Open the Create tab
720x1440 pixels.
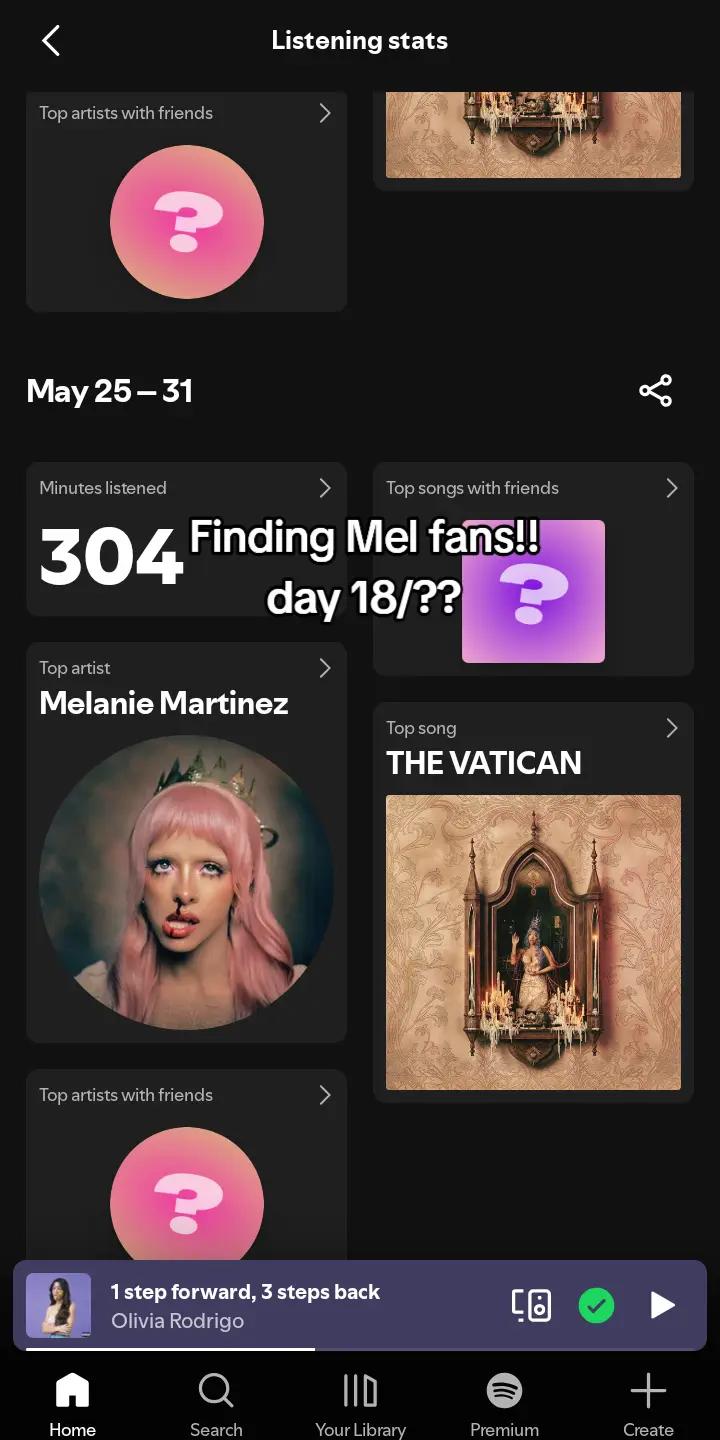(x=648, y=1403)
